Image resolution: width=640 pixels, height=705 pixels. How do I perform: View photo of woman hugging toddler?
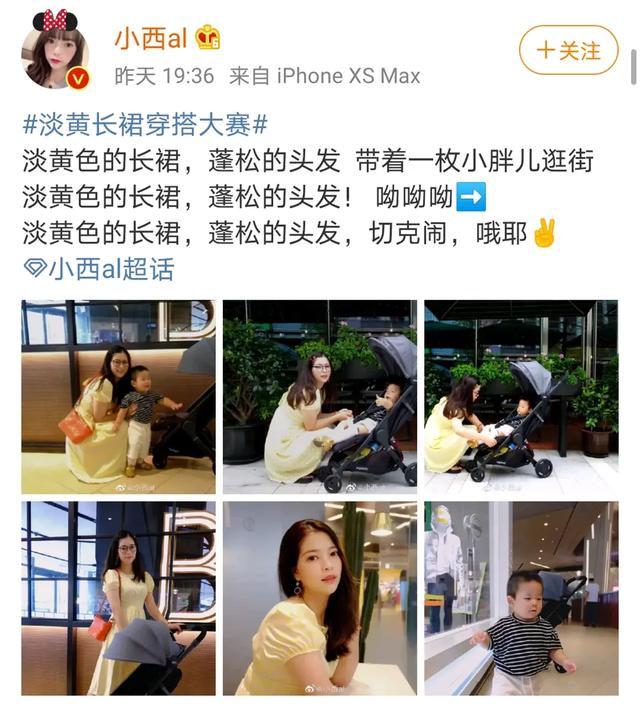click(118, 396)
